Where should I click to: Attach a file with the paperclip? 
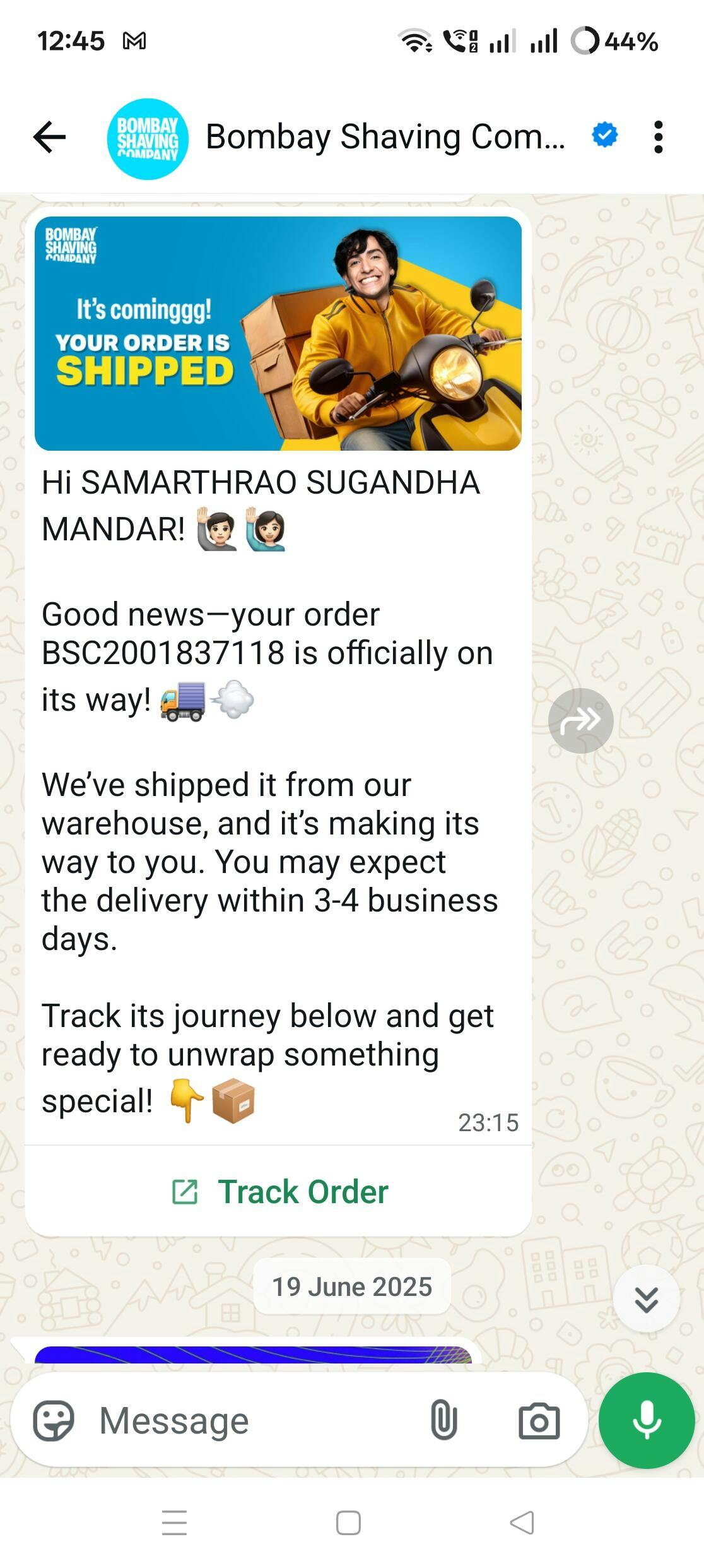pyautogui.click(x=443, y=1420)
